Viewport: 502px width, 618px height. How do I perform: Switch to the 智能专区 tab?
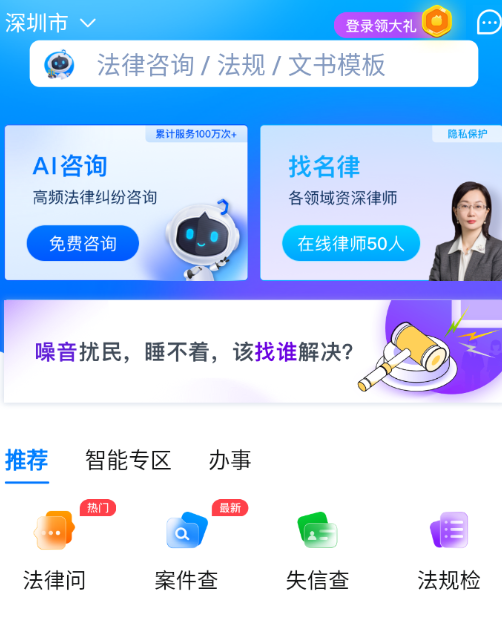(x=128, y=460)
